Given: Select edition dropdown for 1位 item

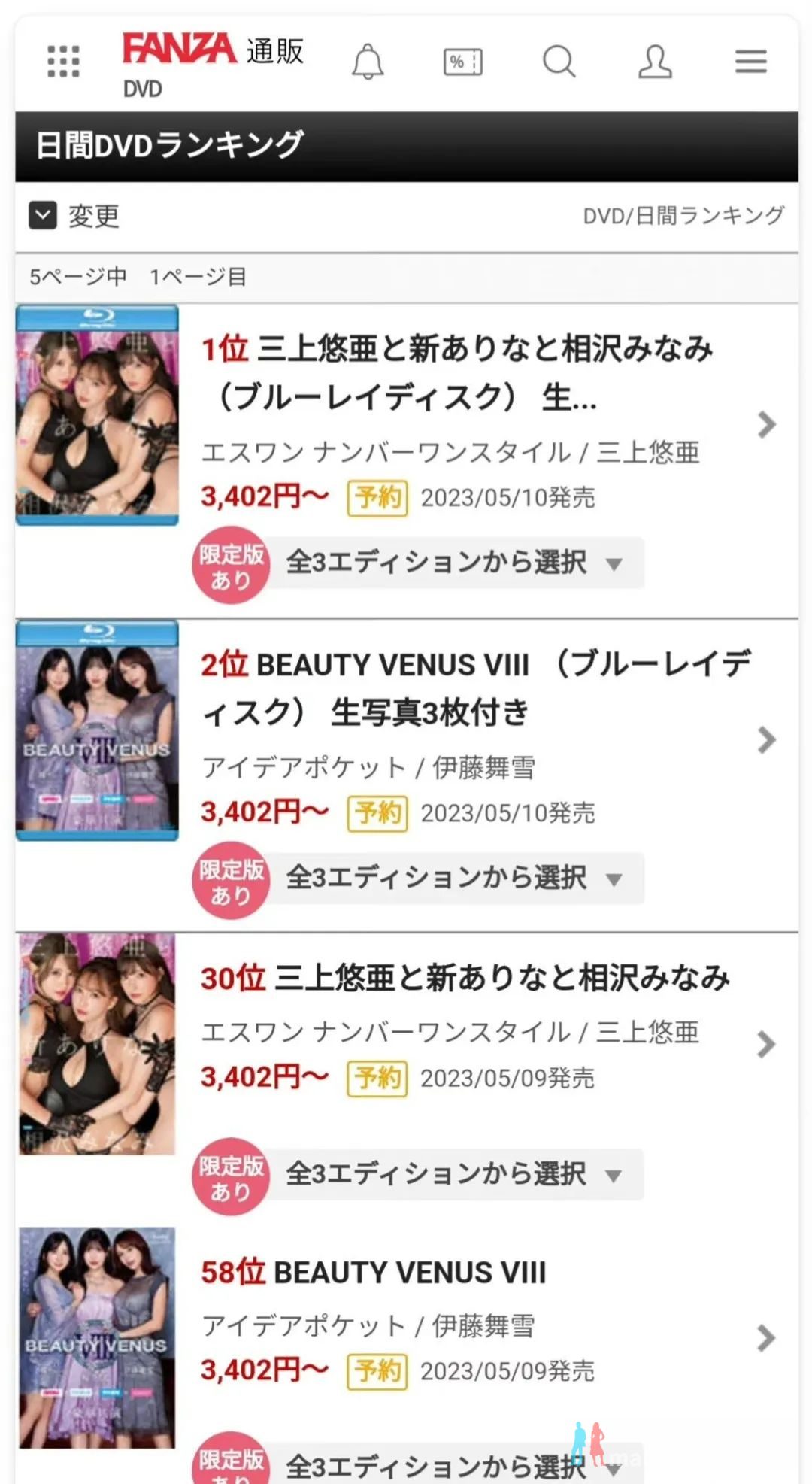Looking at the screenshot, I should [x=455, y=563].
